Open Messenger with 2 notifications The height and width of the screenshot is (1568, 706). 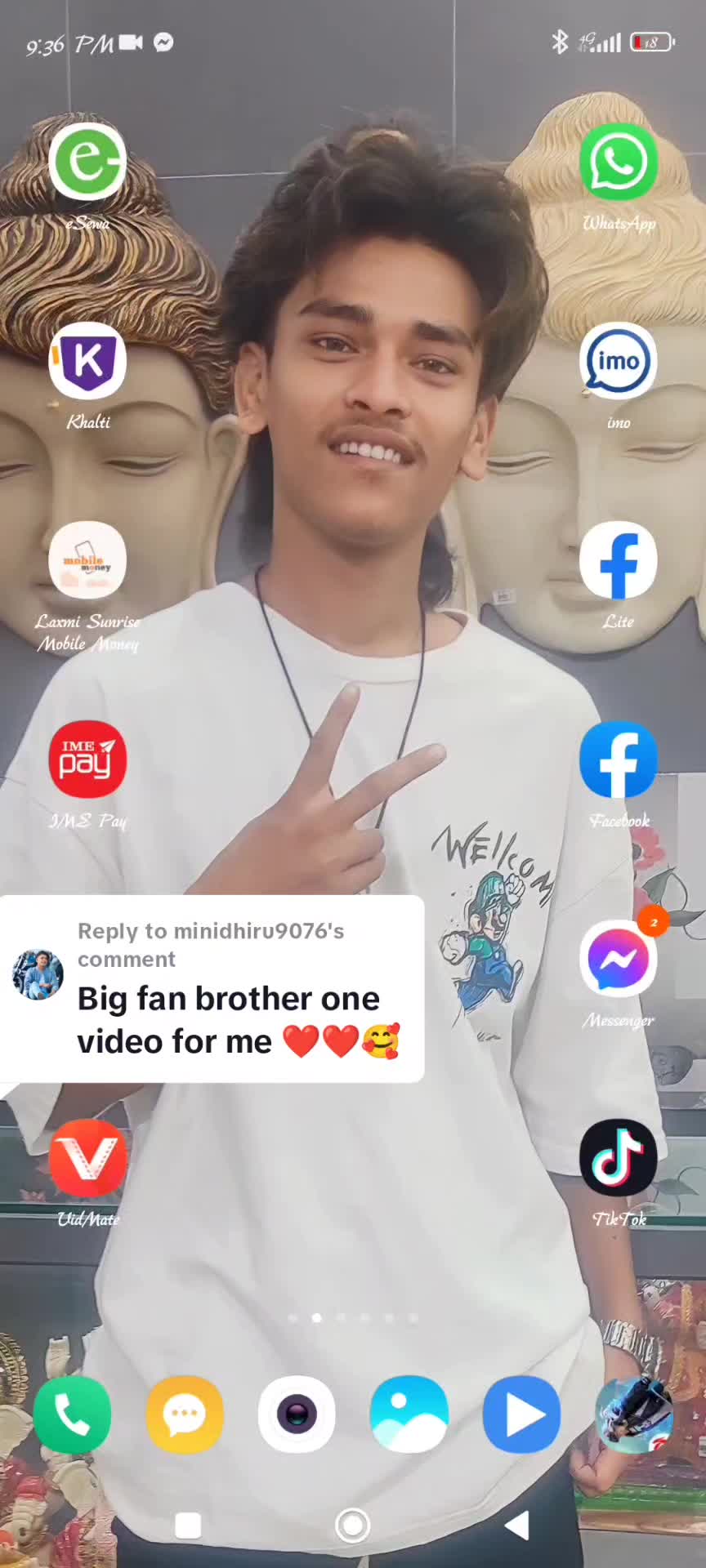619,959
